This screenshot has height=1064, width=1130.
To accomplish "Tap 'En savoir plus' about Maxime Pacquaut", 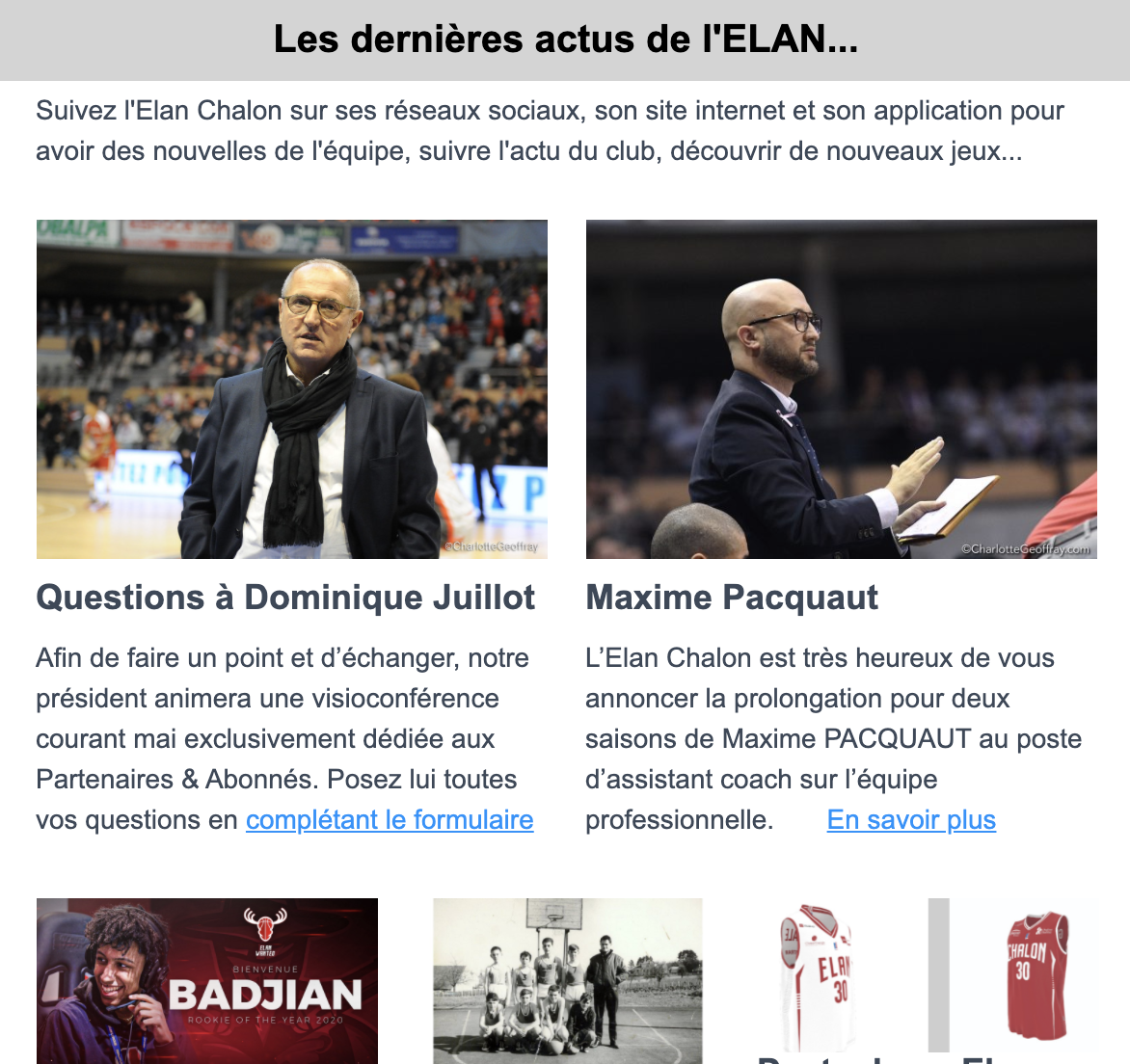I will click(911, 820).
